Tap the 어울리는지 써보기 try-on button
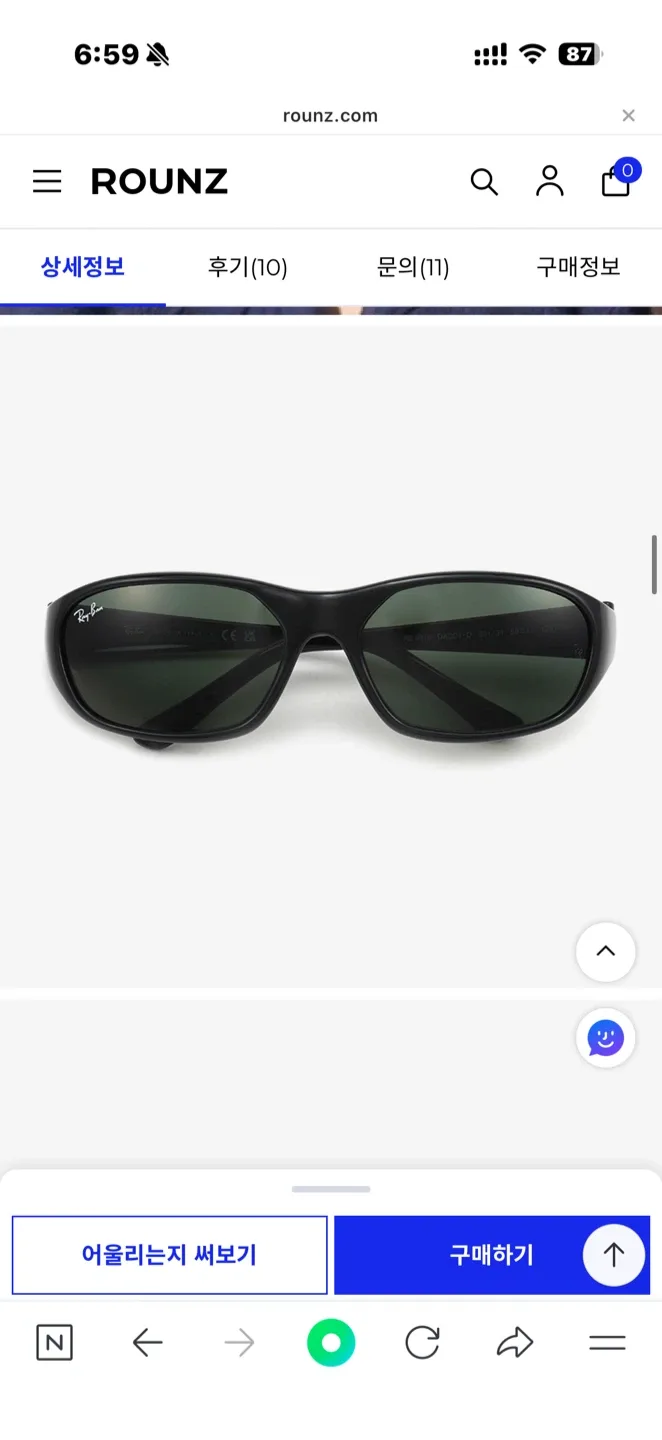Image resolution: width=662 pixels, height=1440 pixels. click(x=169, y=1255)
